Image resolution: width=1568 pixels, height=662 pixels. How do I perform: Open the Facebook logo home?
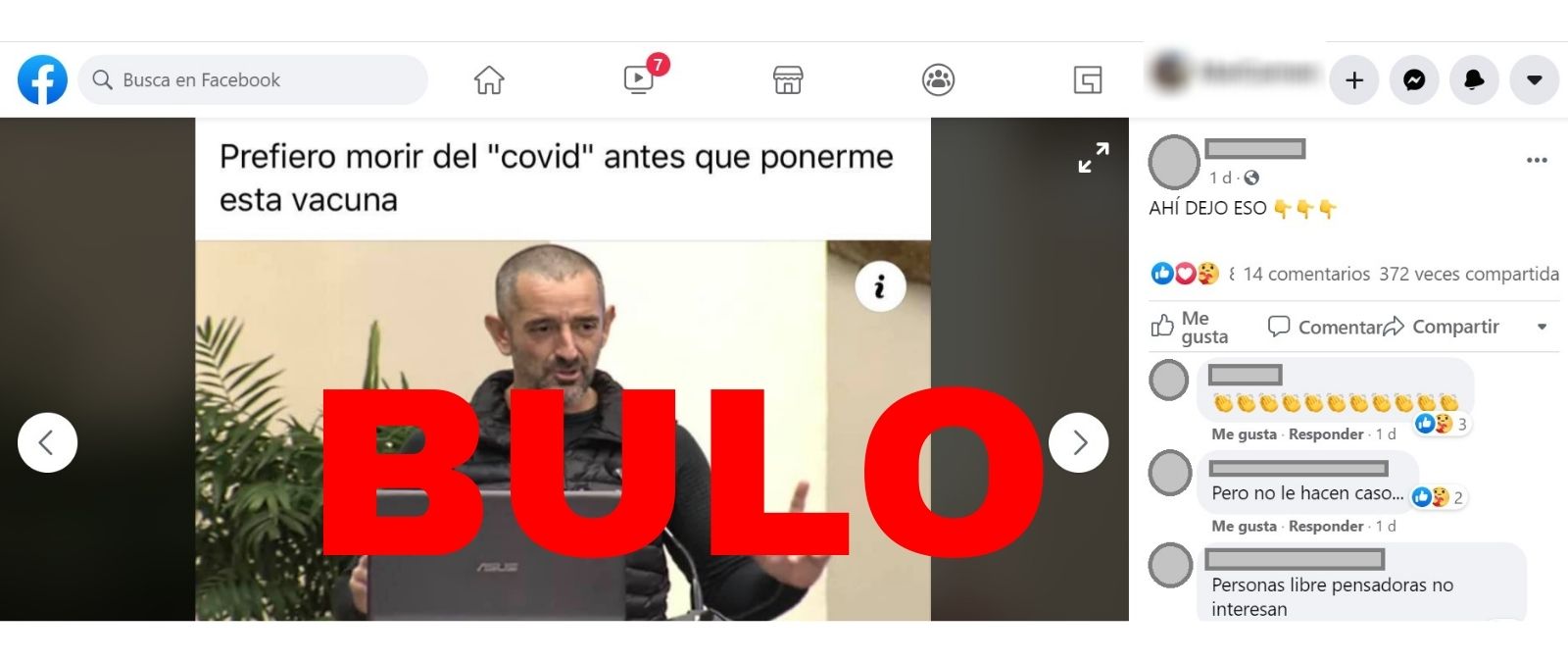[x=42, y=80]
